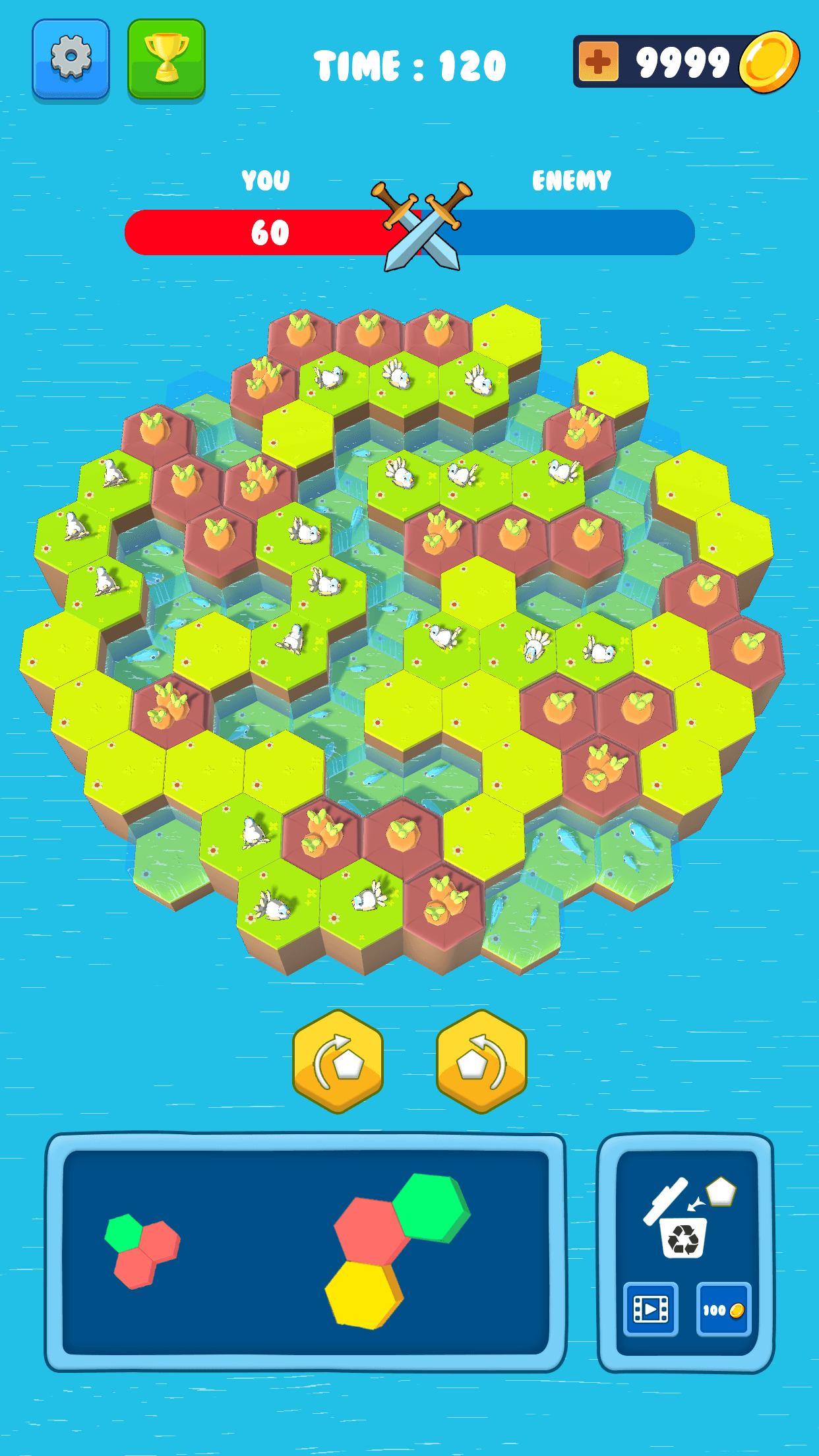Tap the red YOU progress bar

pos(264,231)
